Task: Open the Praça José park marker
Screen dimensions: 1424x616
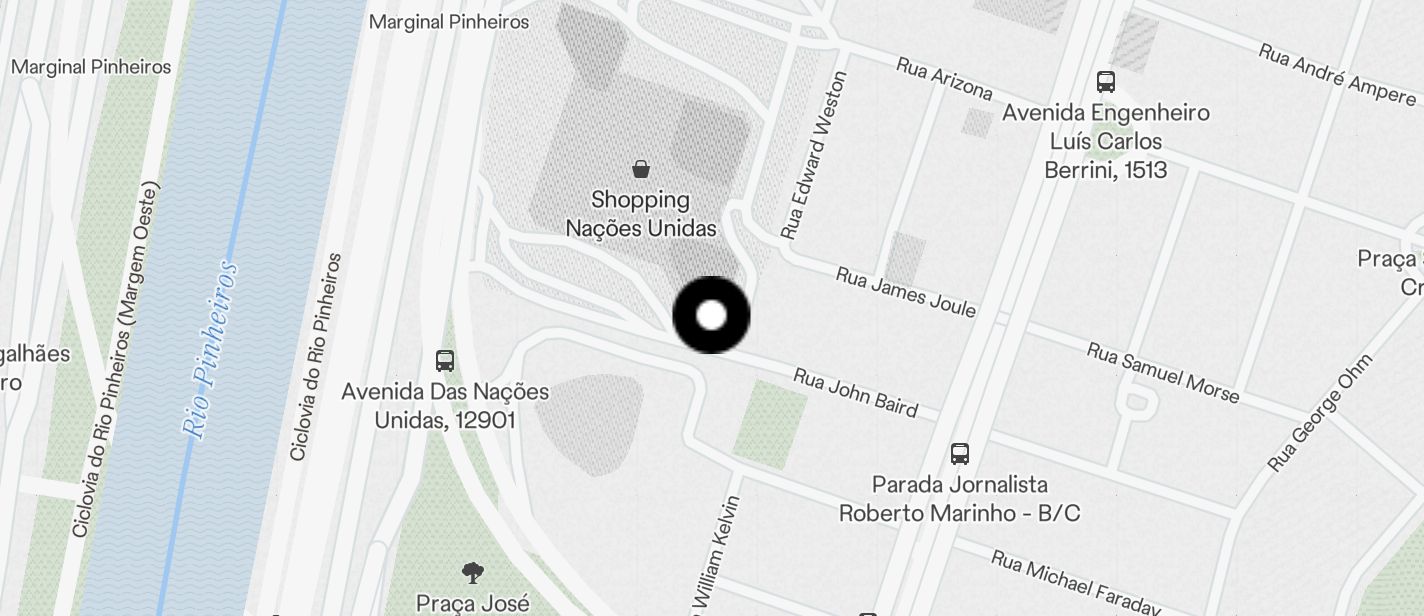Action: 473,573
